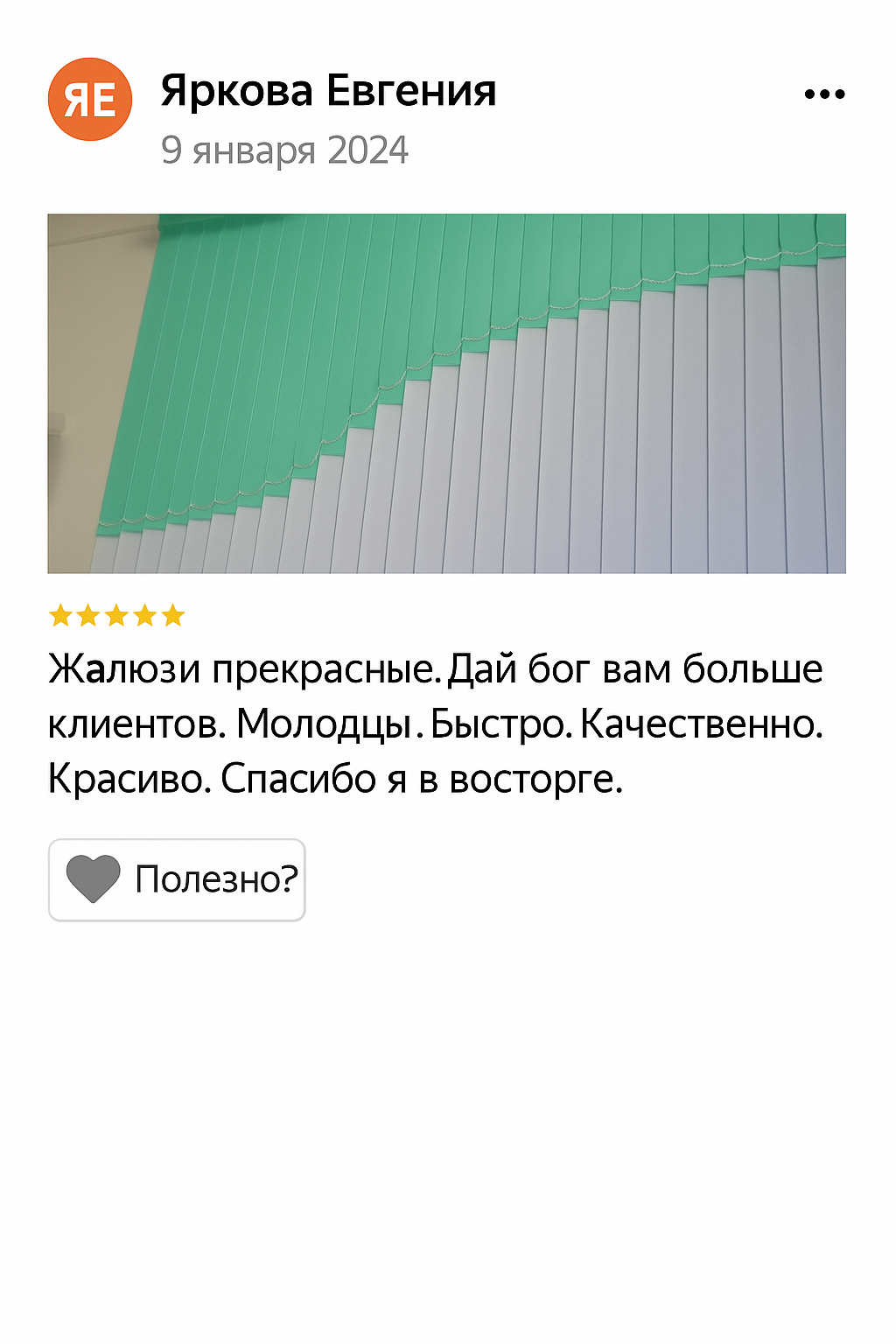Open the three-dot overflow menu
The image size is (896, 1344).
click(824, 94)
